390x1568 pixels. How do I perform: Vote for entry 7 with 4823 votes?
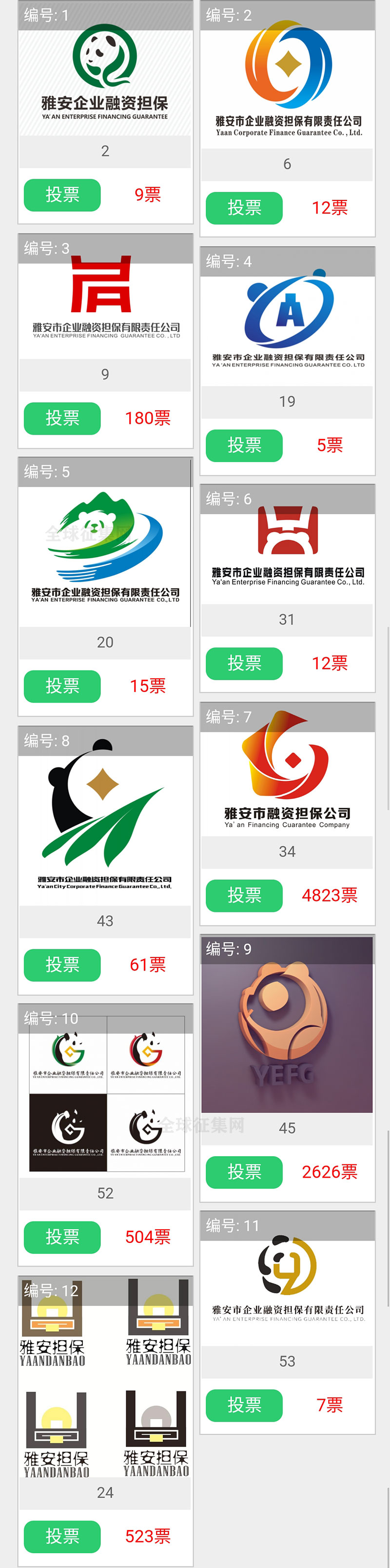coord(244,896)
